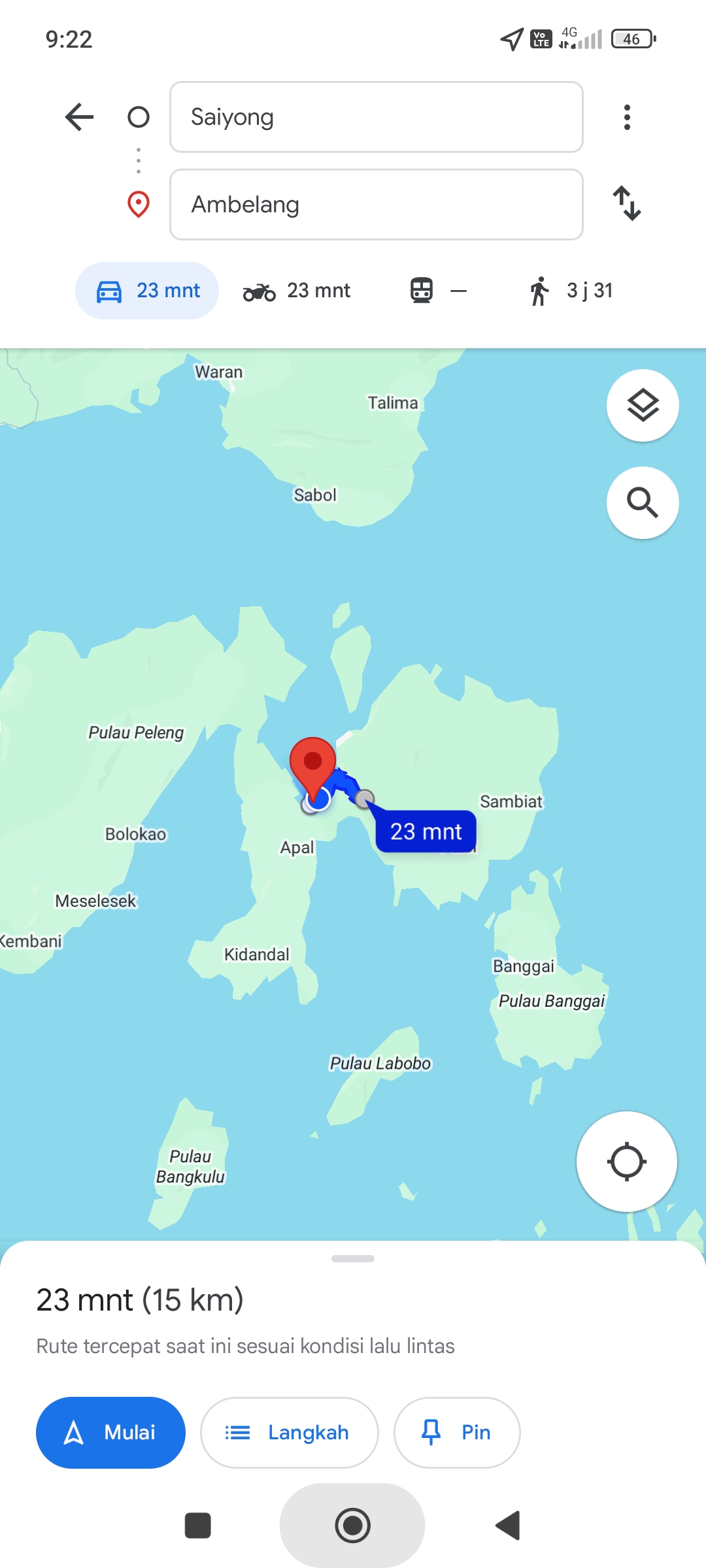Switch to walking travel mode
The image size is (706, 1568).
[x=571, y=291]
